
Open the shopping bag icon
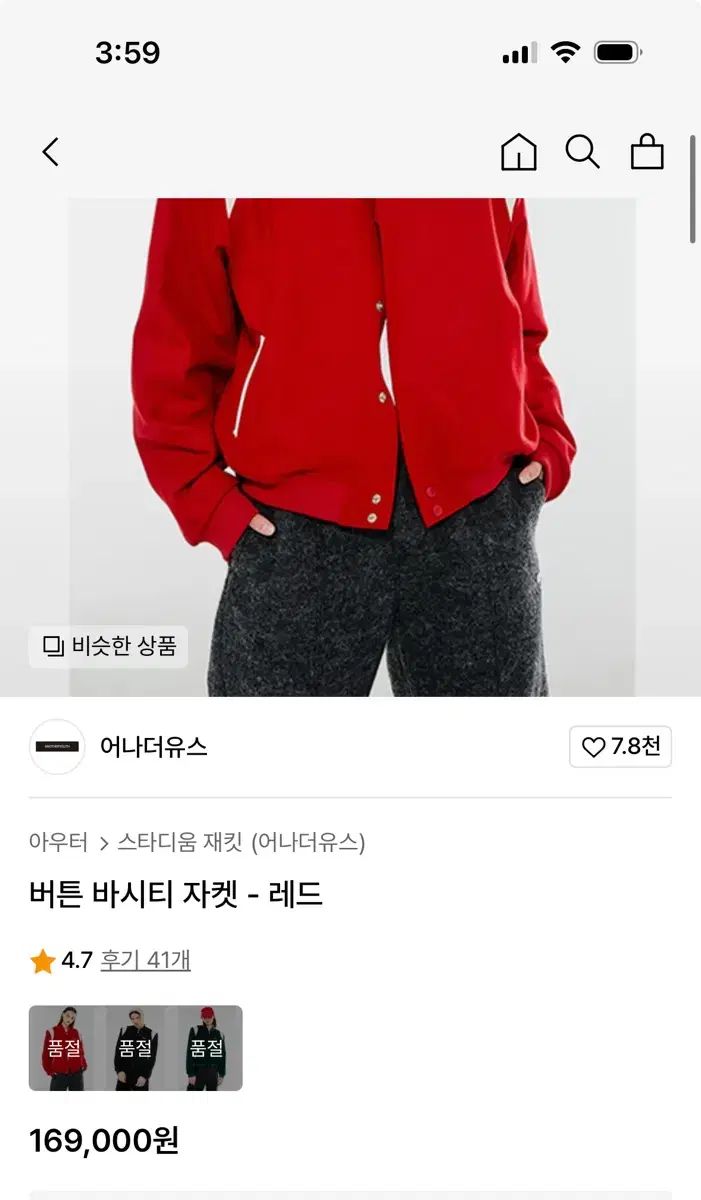tap(647, 152)
